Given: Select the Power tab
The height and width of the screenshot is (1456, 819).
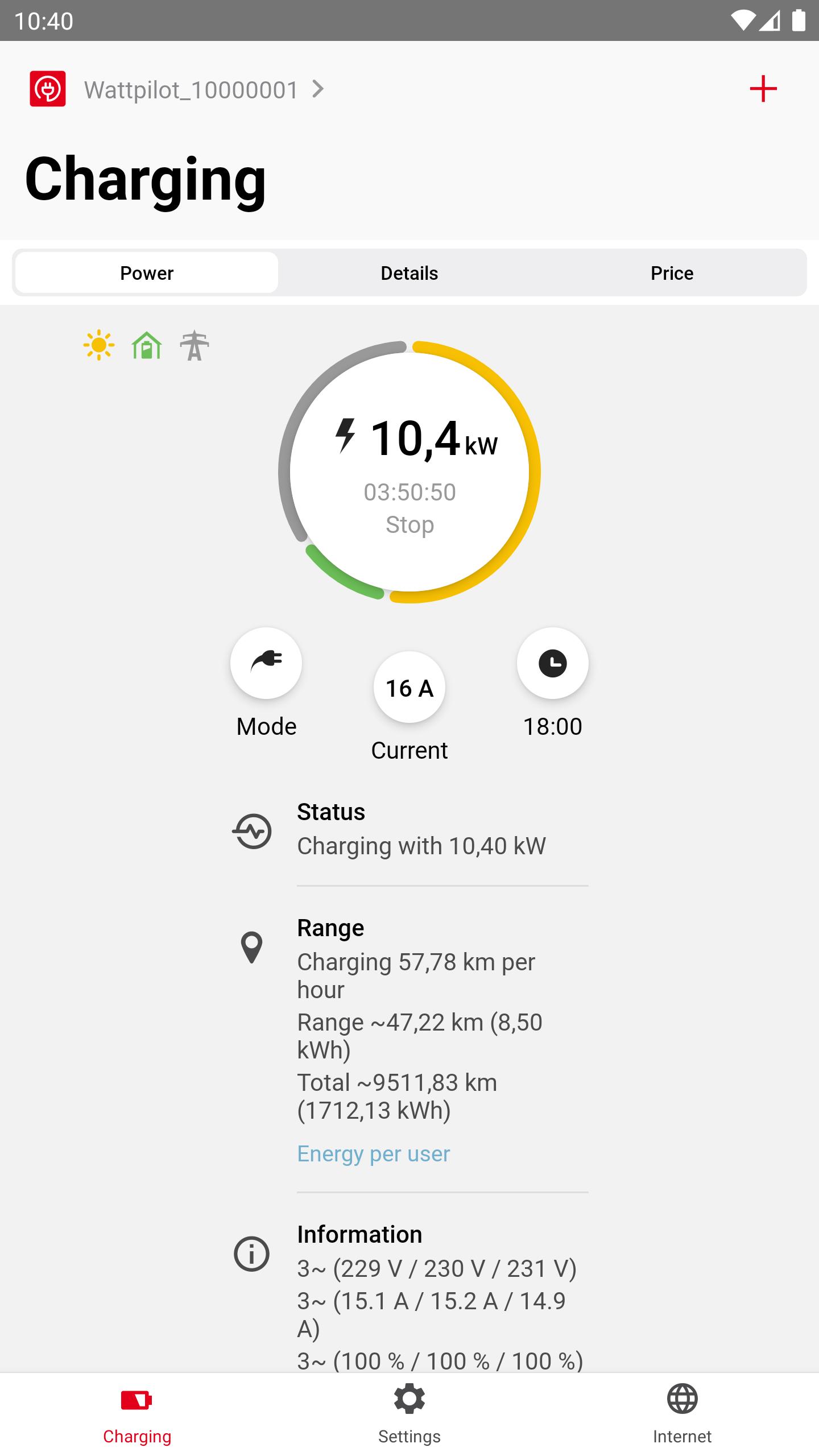Looking at the screenshot, I should coord(147,273).
